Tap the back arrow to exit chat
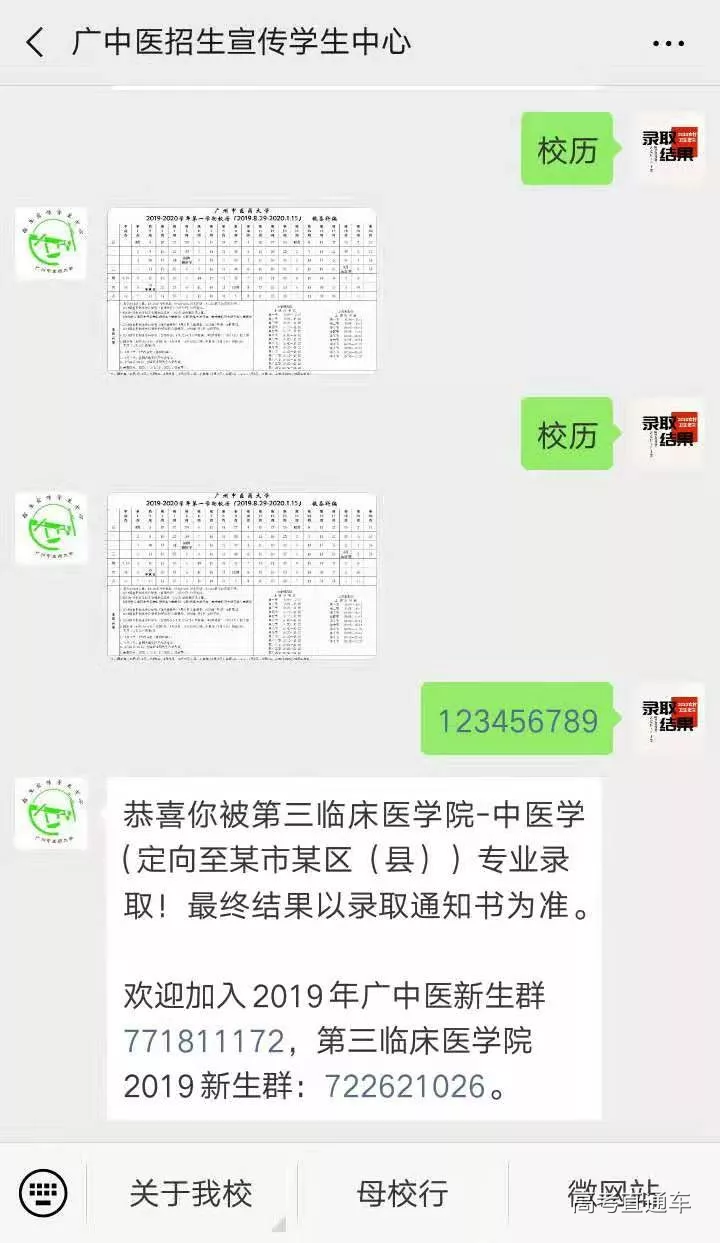 click(34, 43)
